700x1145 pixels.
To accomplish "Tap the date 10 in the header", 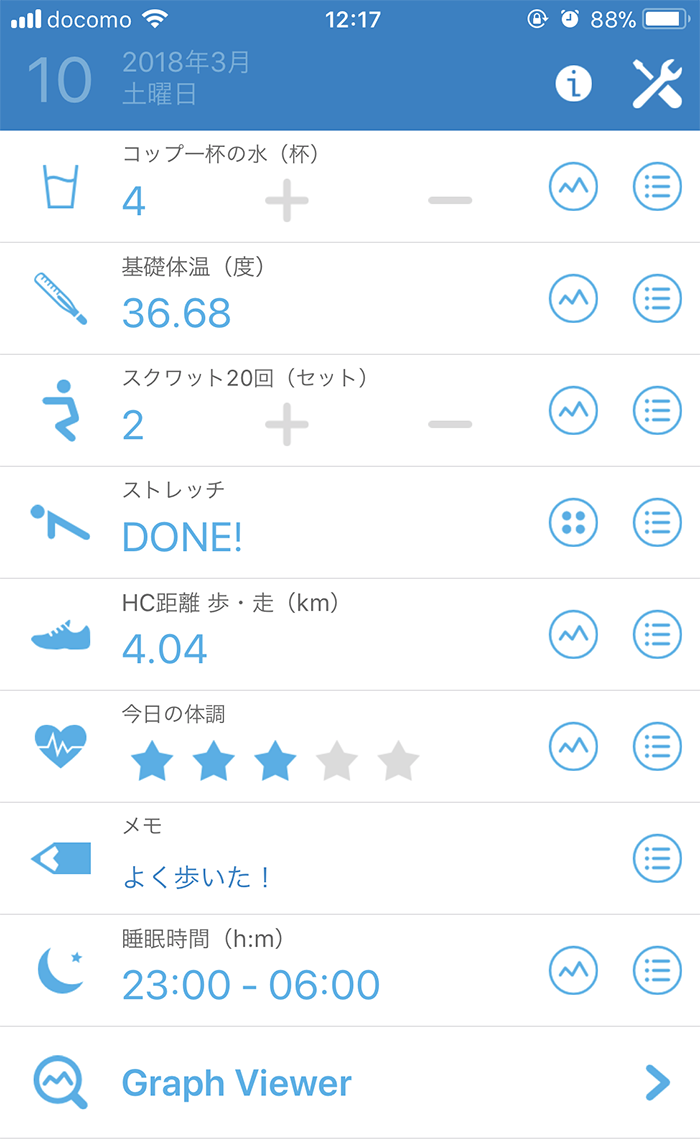I will (60, 80).
